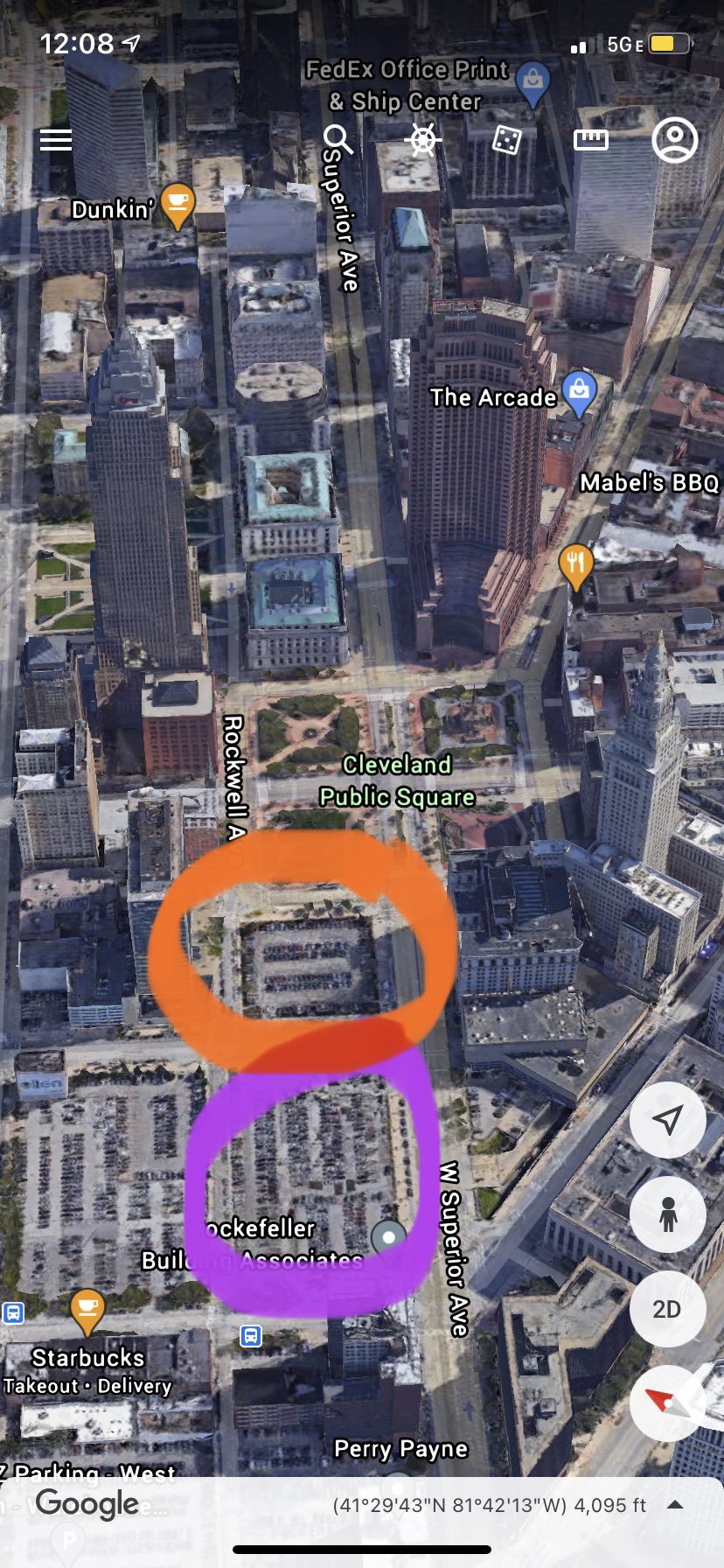Select the Dunkin' place marker
Screen dimensions: 724x1568
pos(178,206)
